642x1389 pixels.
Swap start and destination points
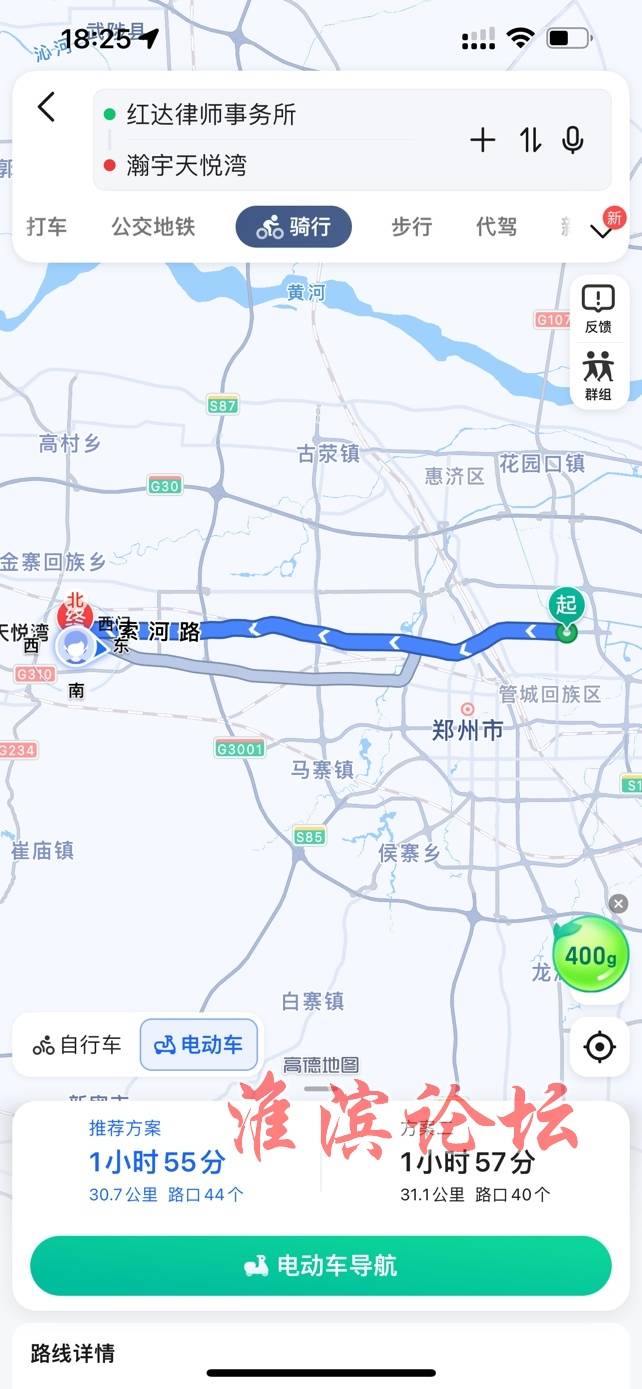530,140
